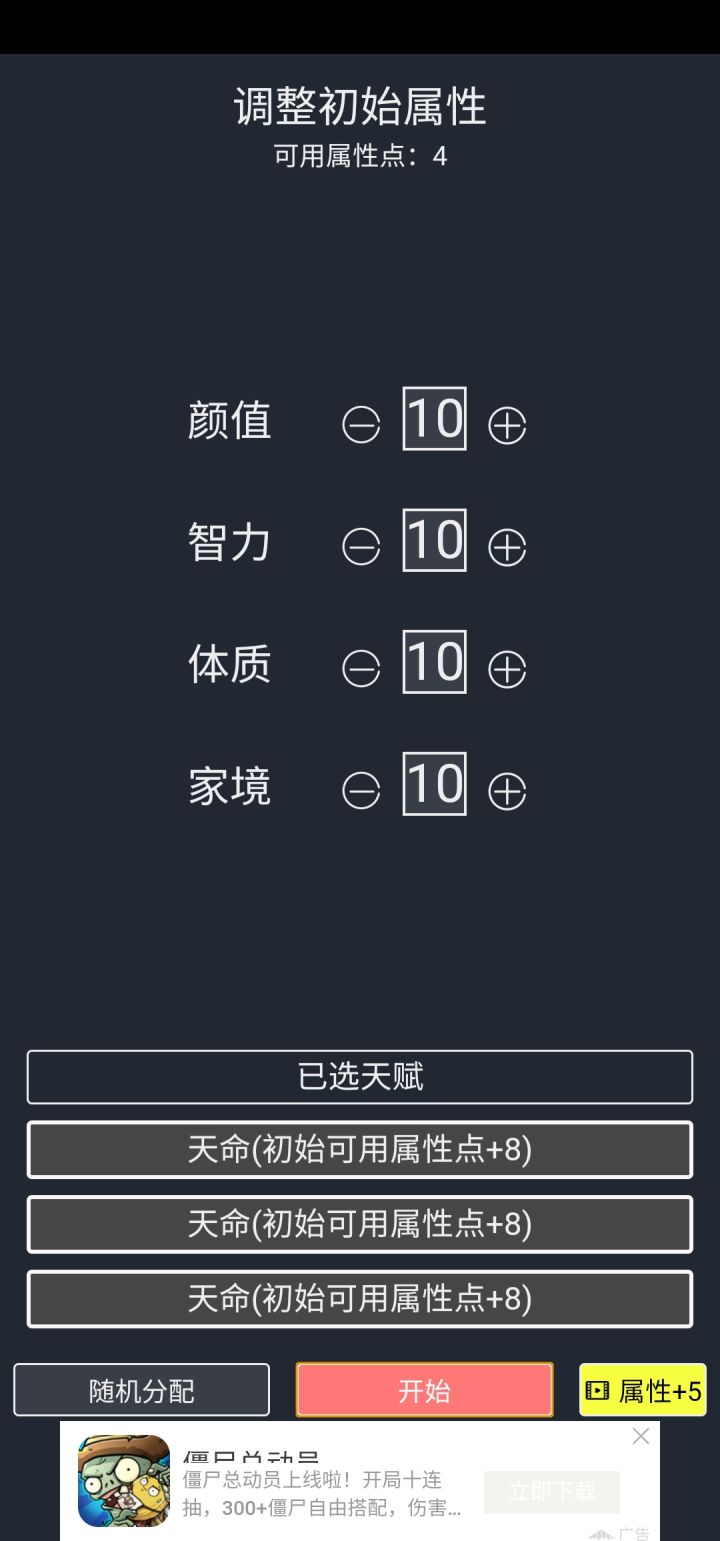The width and height of the screenshot is (720, 1541).
Task: Click the video film icon on 属性+5
Action: pos(598,1390)
